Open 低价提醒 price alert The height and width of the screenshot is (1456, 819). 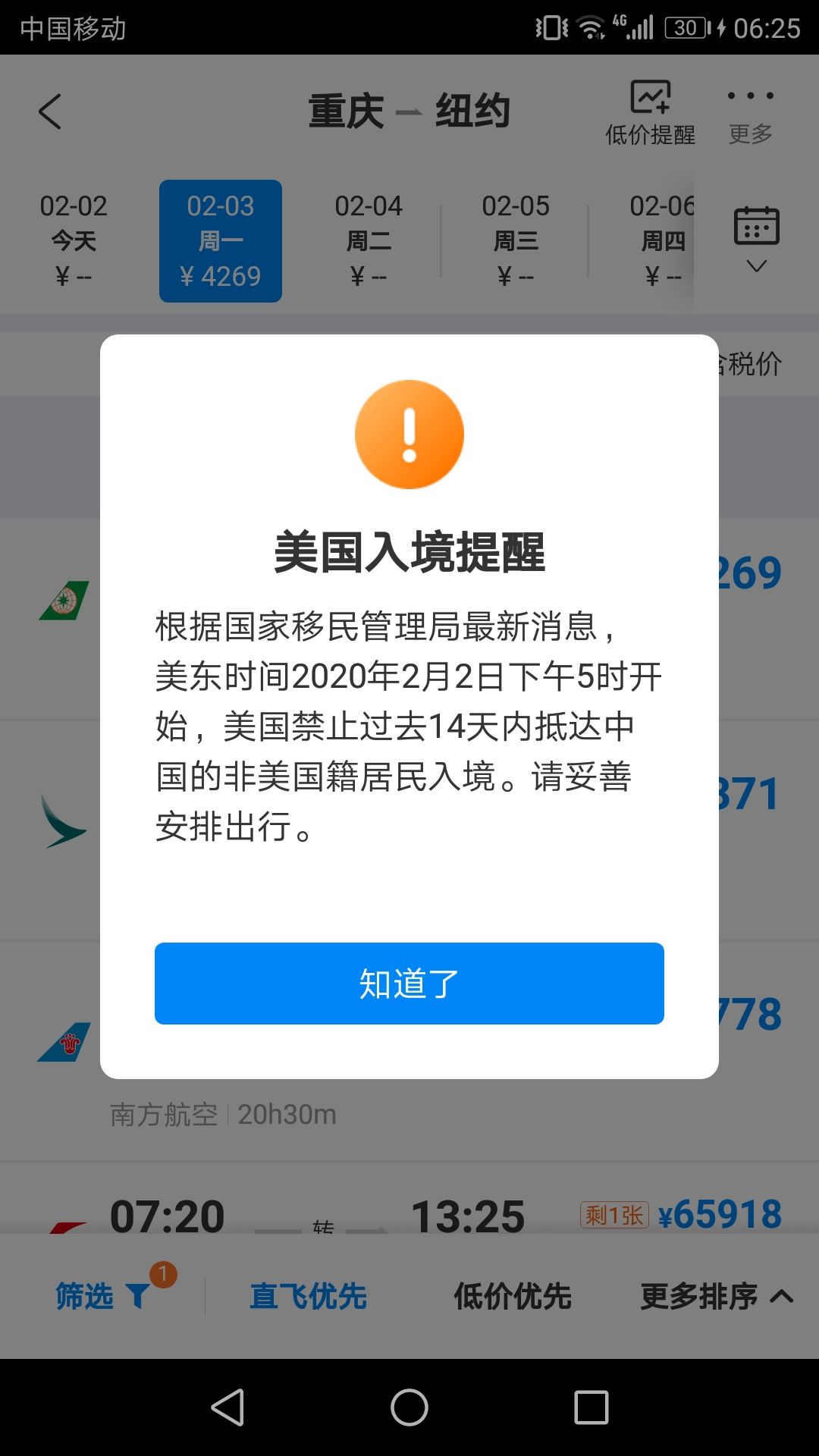click(x=650, y=112)
